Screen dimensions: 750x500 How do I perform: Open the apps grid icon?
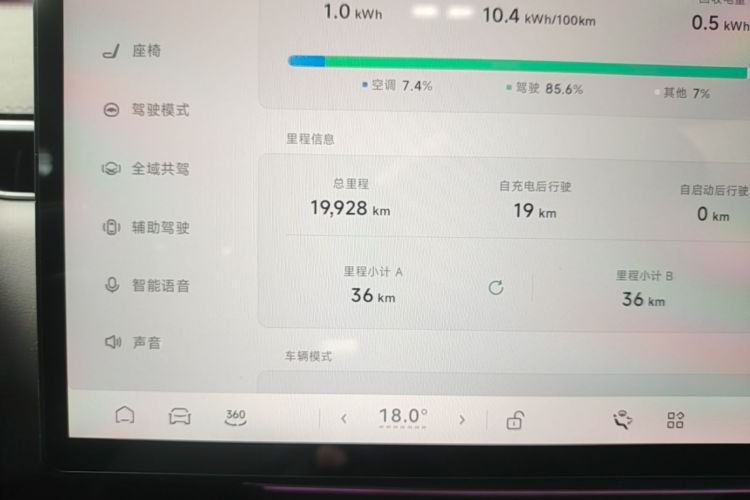click(x=676, y=420)
